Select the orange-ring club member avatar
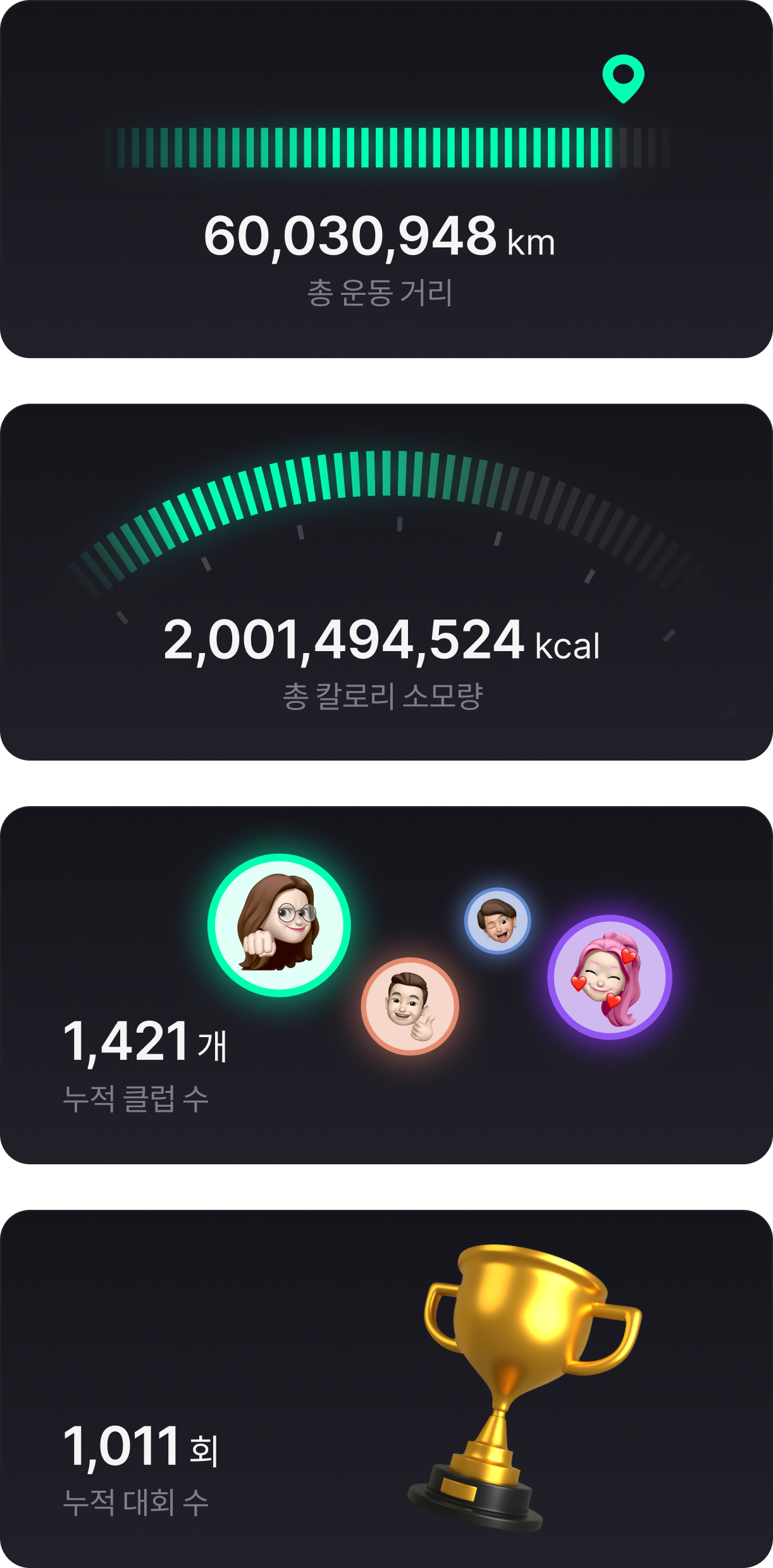Screen dimensions: 773x1568 tap(411, 1006)
